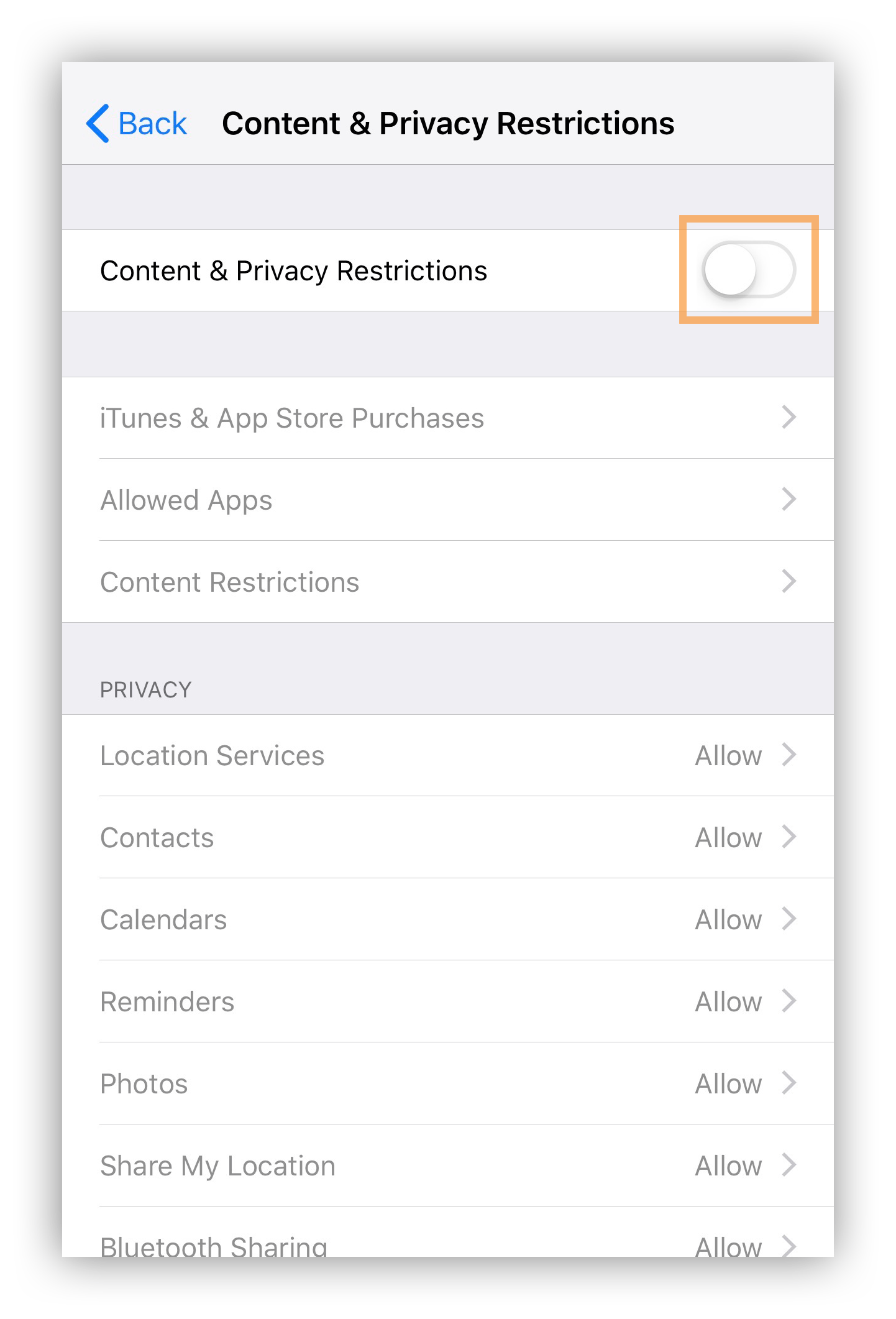Open Allowed Apps settings
The width and height of the screenshot is (896, 1319).
coord(447,500)
